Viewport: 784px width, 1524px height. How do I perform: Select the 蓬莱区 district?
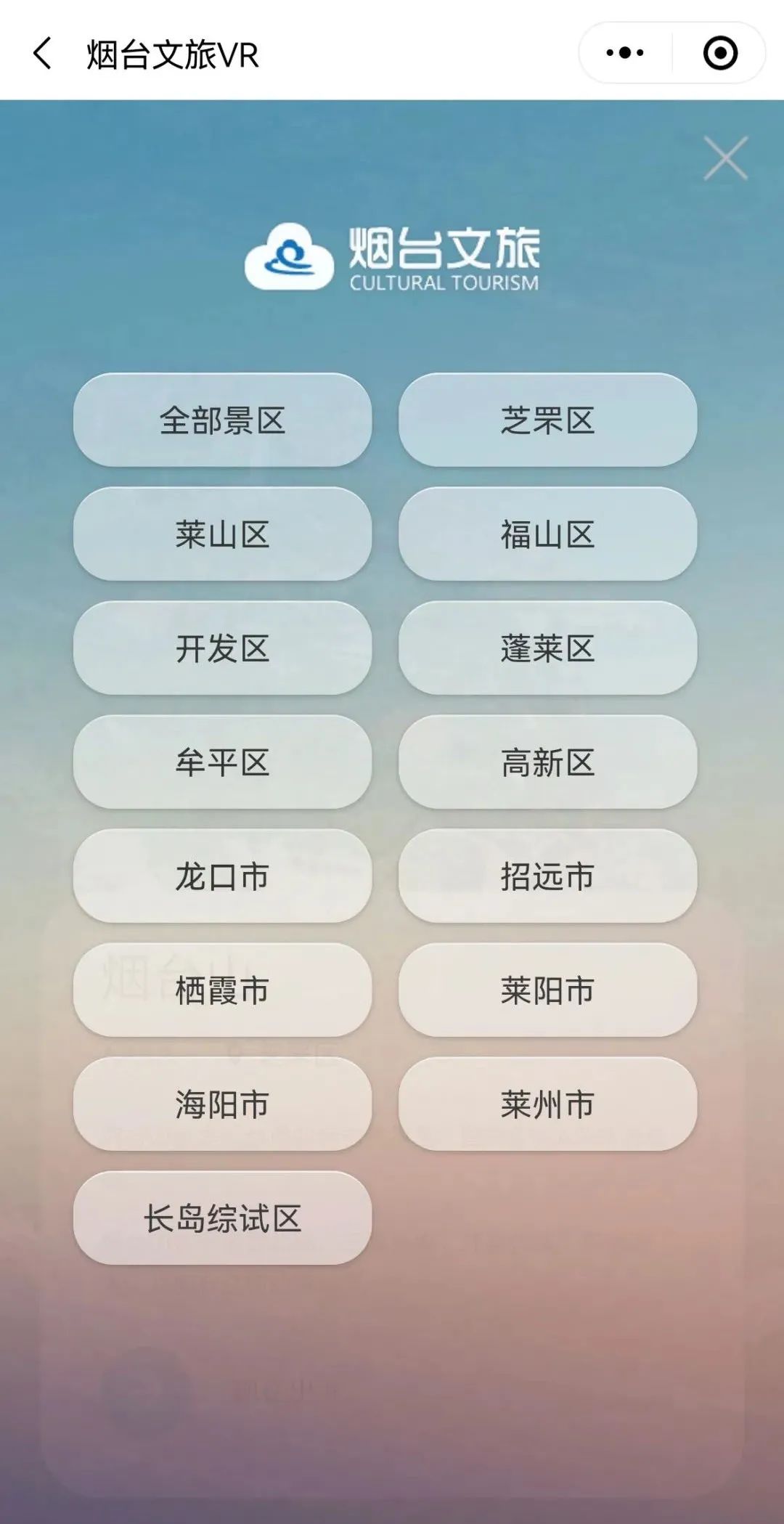547,648
